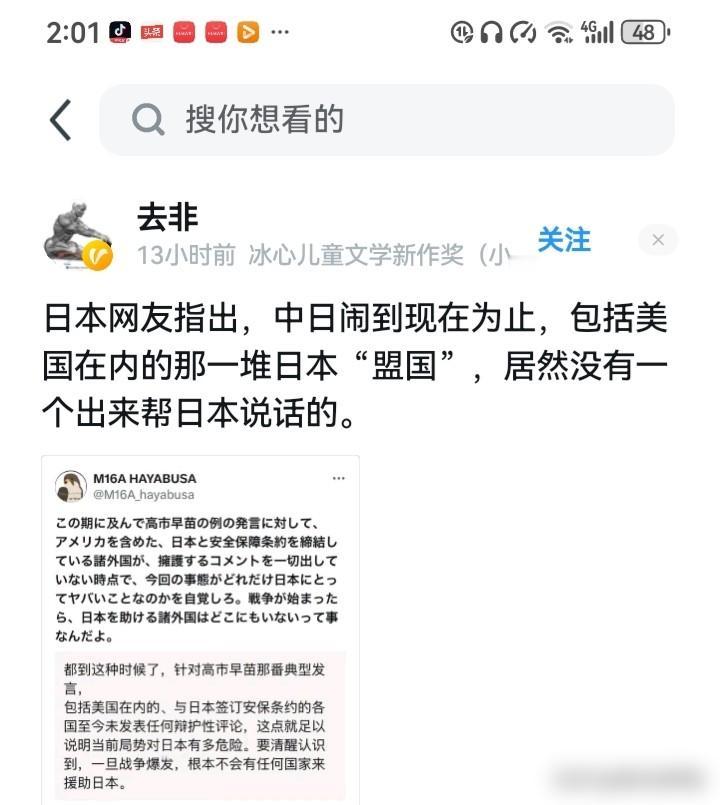Tap the yellow badge on 去非's avatar

96,255
